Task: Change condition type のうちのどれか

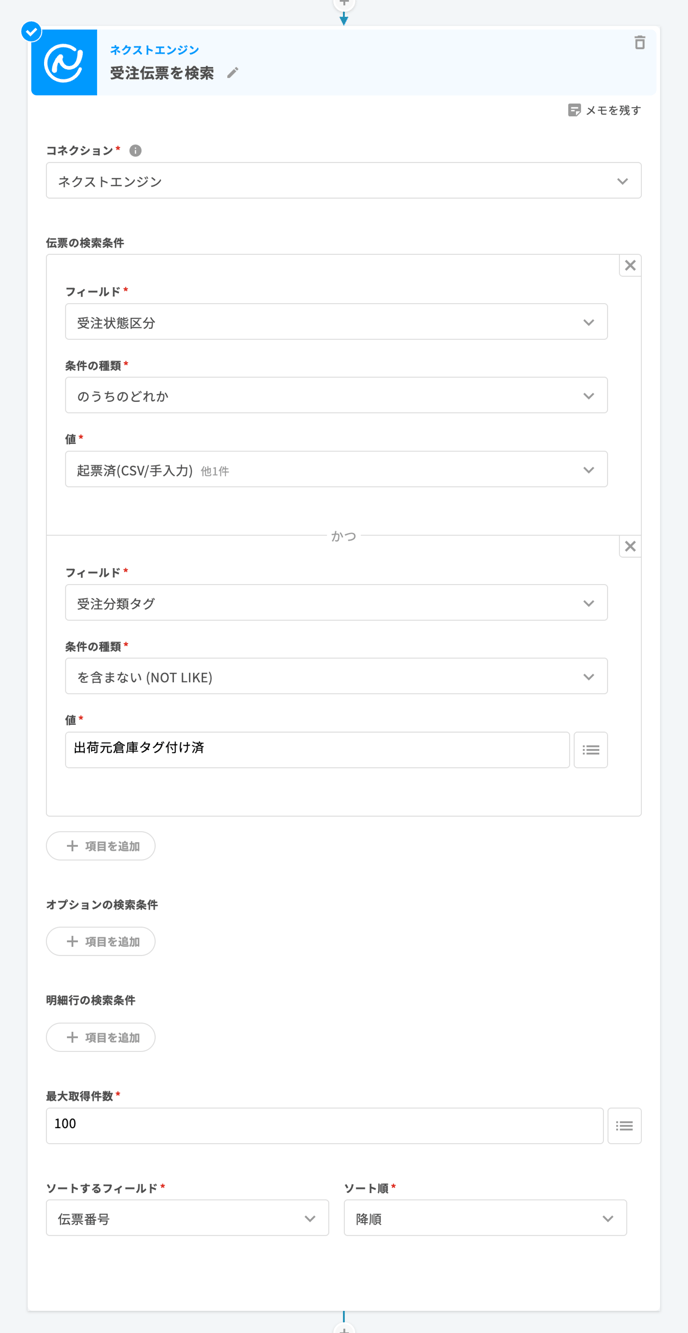Action: click(x=336, y=396)
